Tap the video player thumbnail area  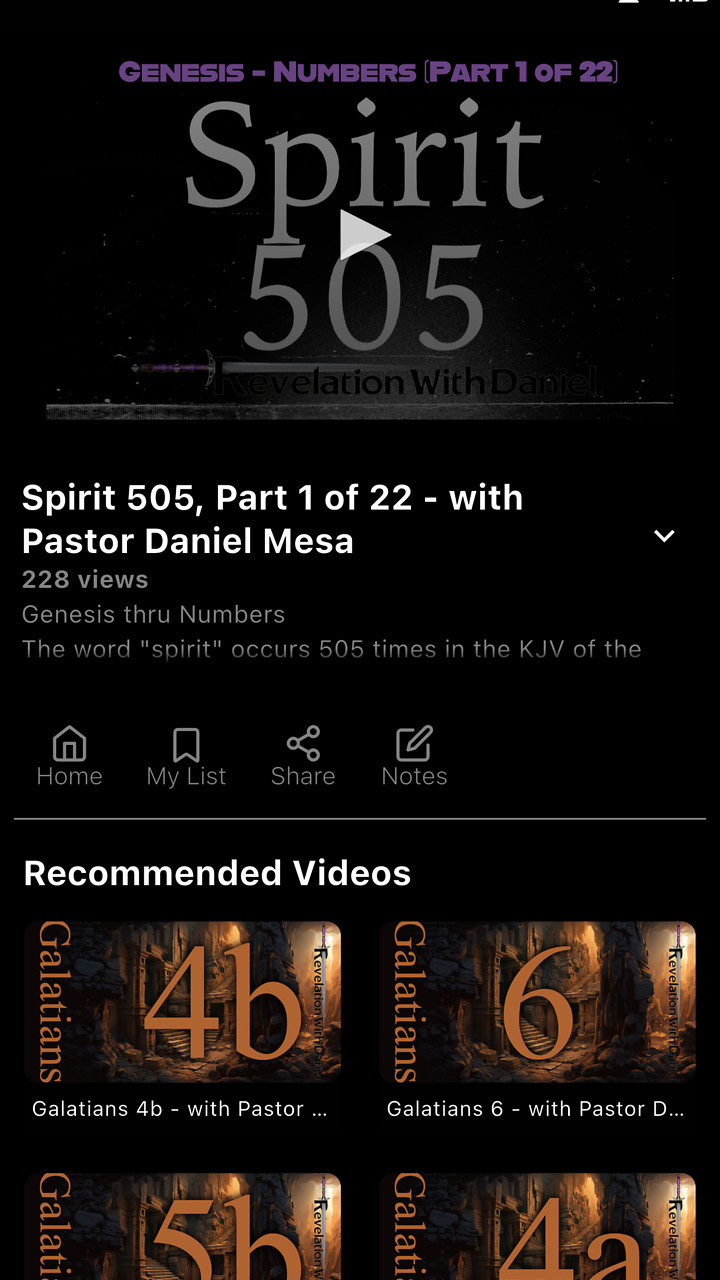[x=360, y=235]
